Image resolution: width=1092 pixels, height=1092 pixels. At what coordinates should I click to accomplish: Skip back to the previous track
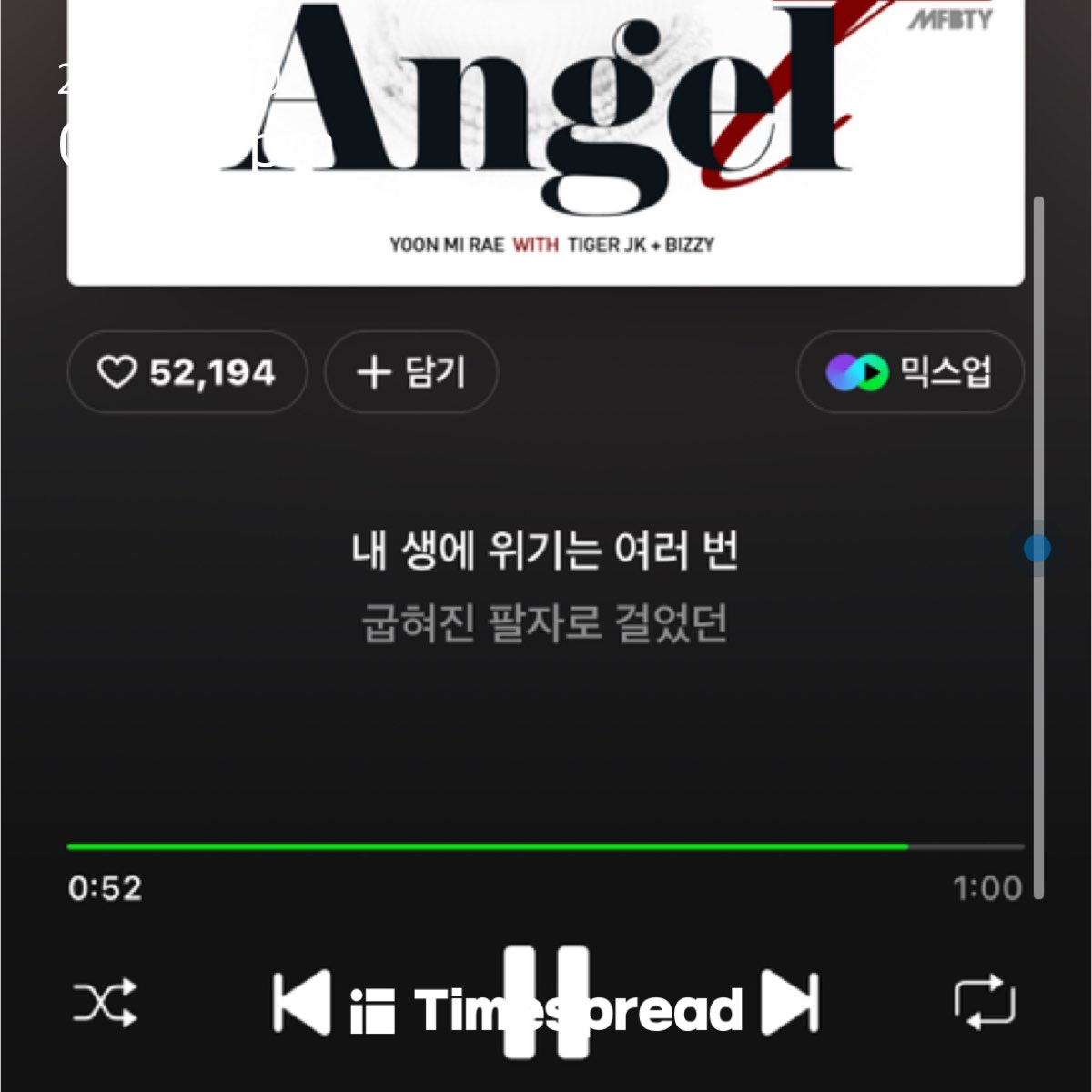click(x=301, y=1003)
